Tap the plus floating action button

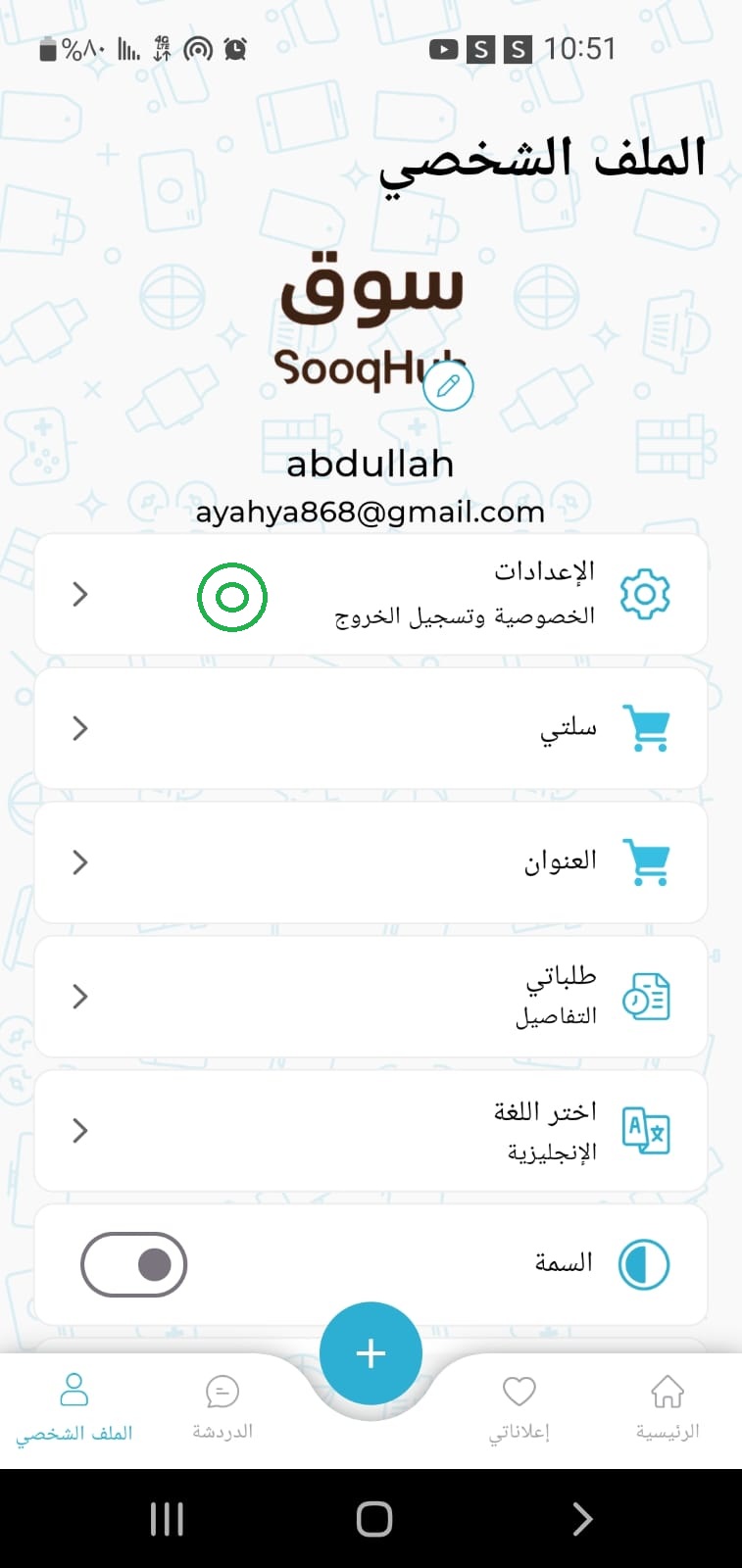(371, 1353)
